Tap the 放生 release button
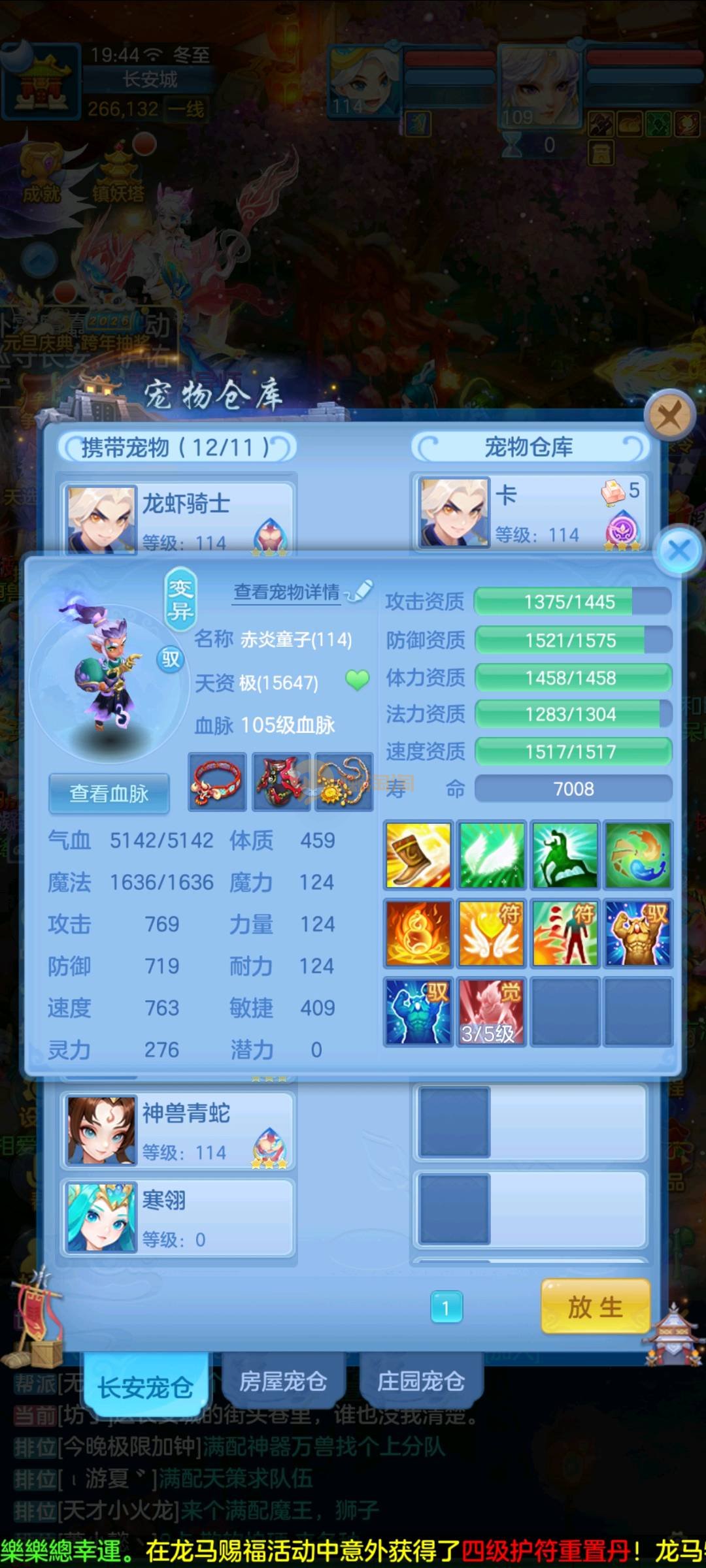Image resolution: width=706 pixels, height=1568 pixels. click(x=596, y=1307)
